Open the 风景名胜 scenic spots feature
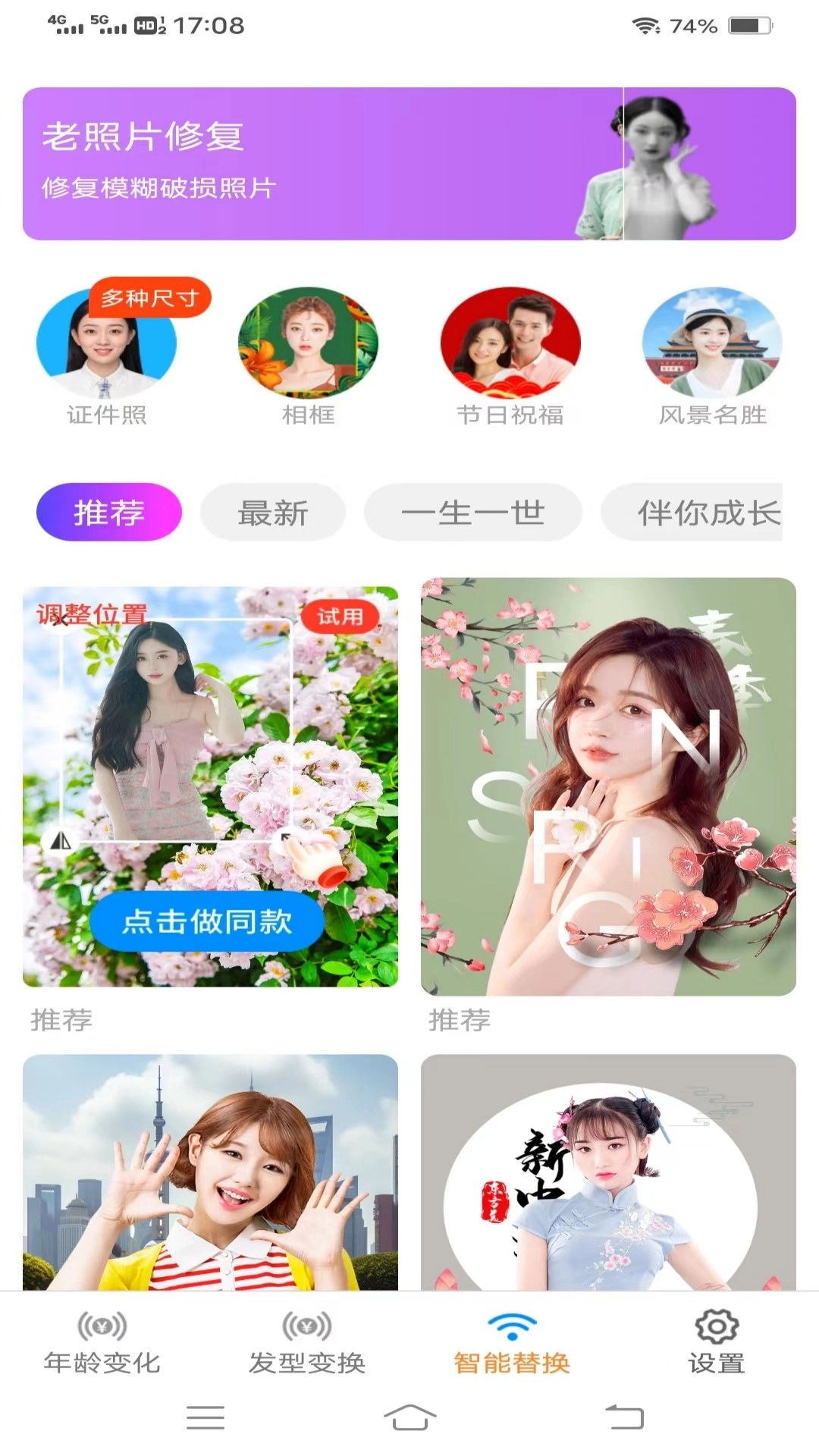Viewport: 819px width, 1456px height. (x=713, y=344)
